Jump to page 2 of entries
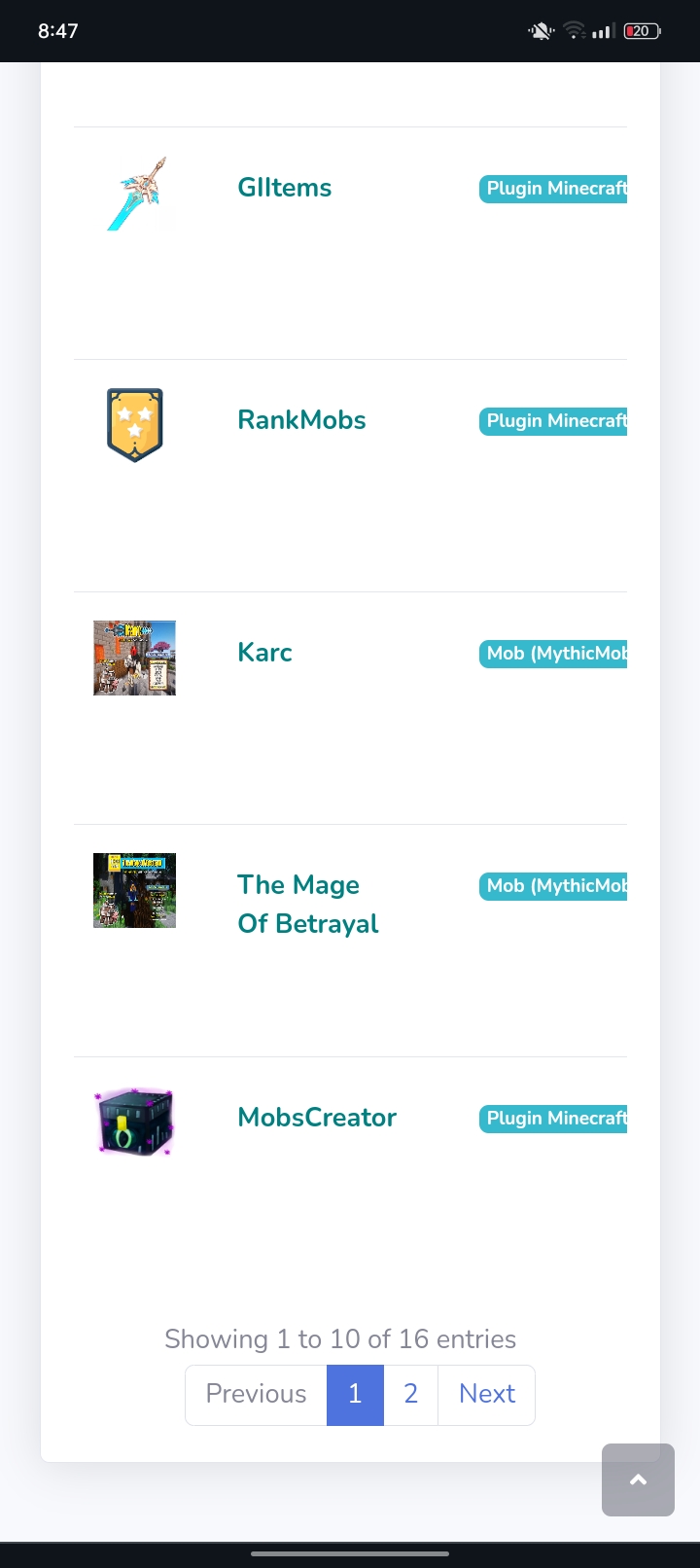700x1568 pixels. 410,1395
